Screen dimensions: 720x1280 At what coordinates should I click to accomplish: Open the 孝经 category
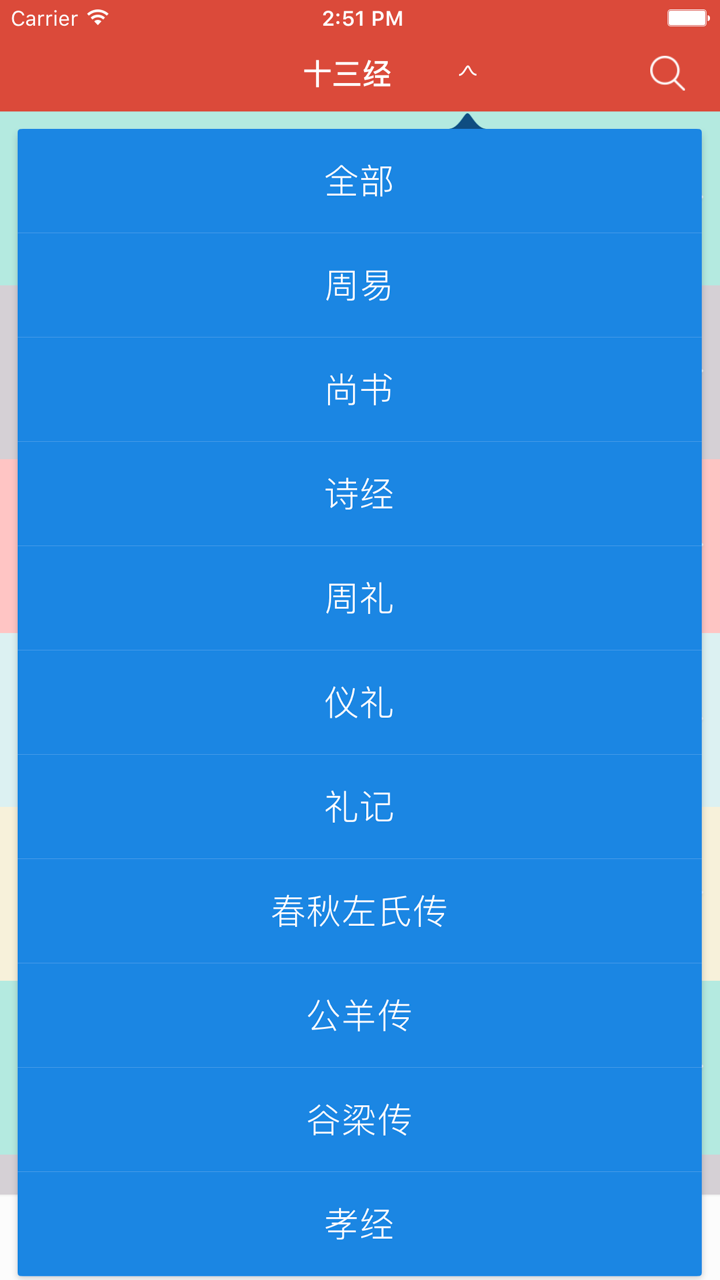coord(360,1223)
